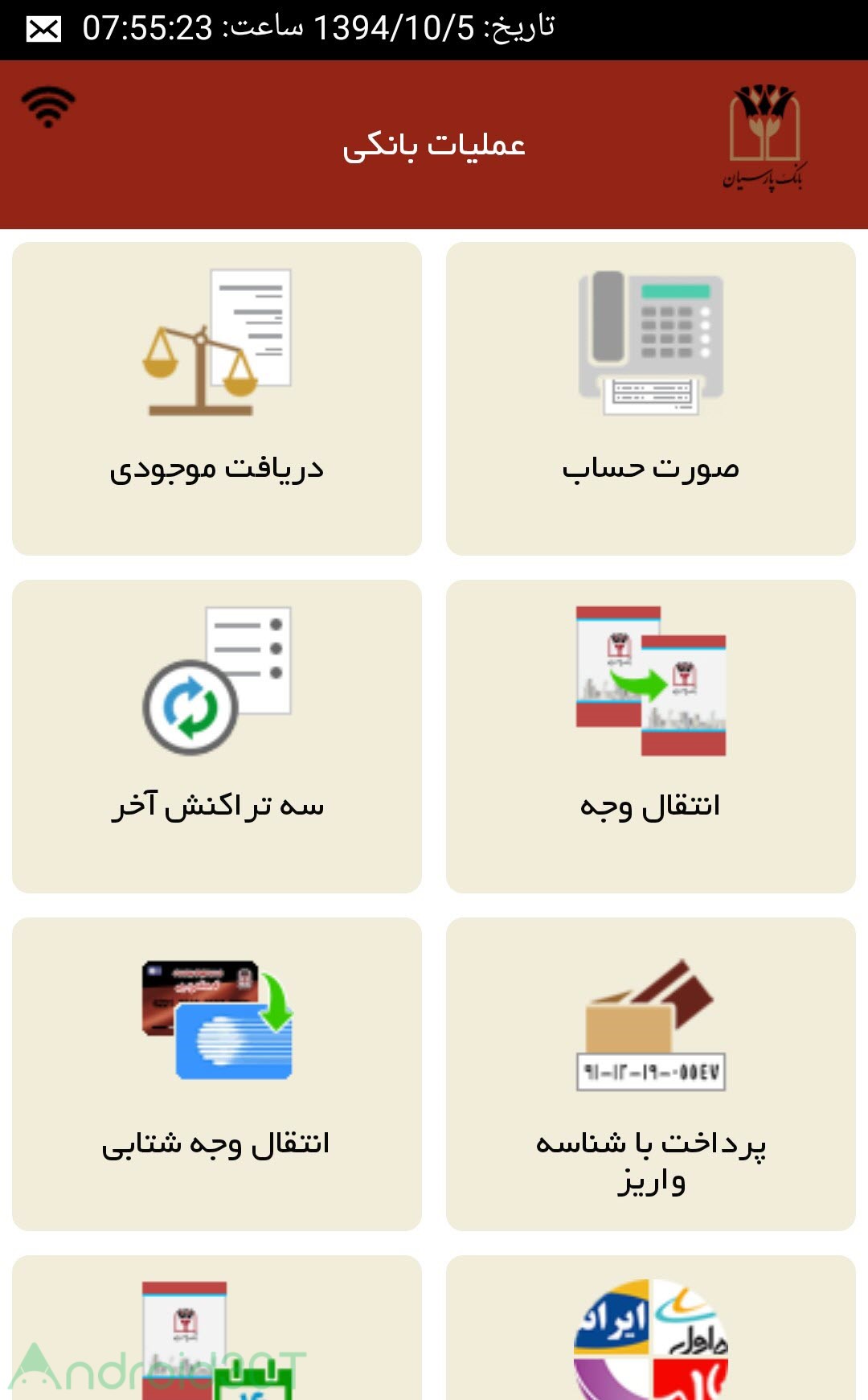
Task: Open انتقال وجه شتابی Shetab transfer
Action: click(217, 1074)
